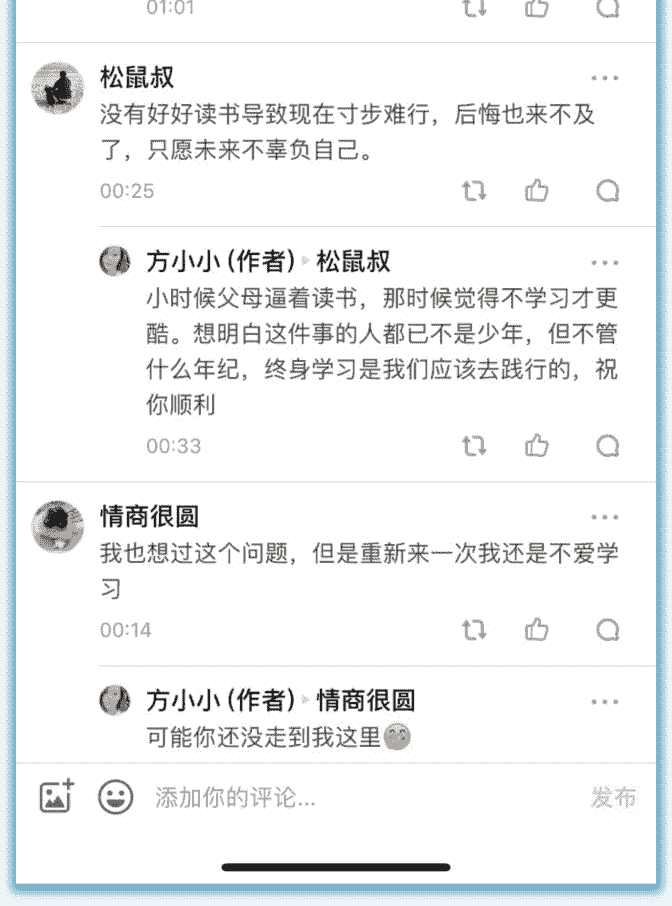Open more options on 方小小's reply to 情商很圆
This screenshot has width=672, height=906.
tap(605, 701)
